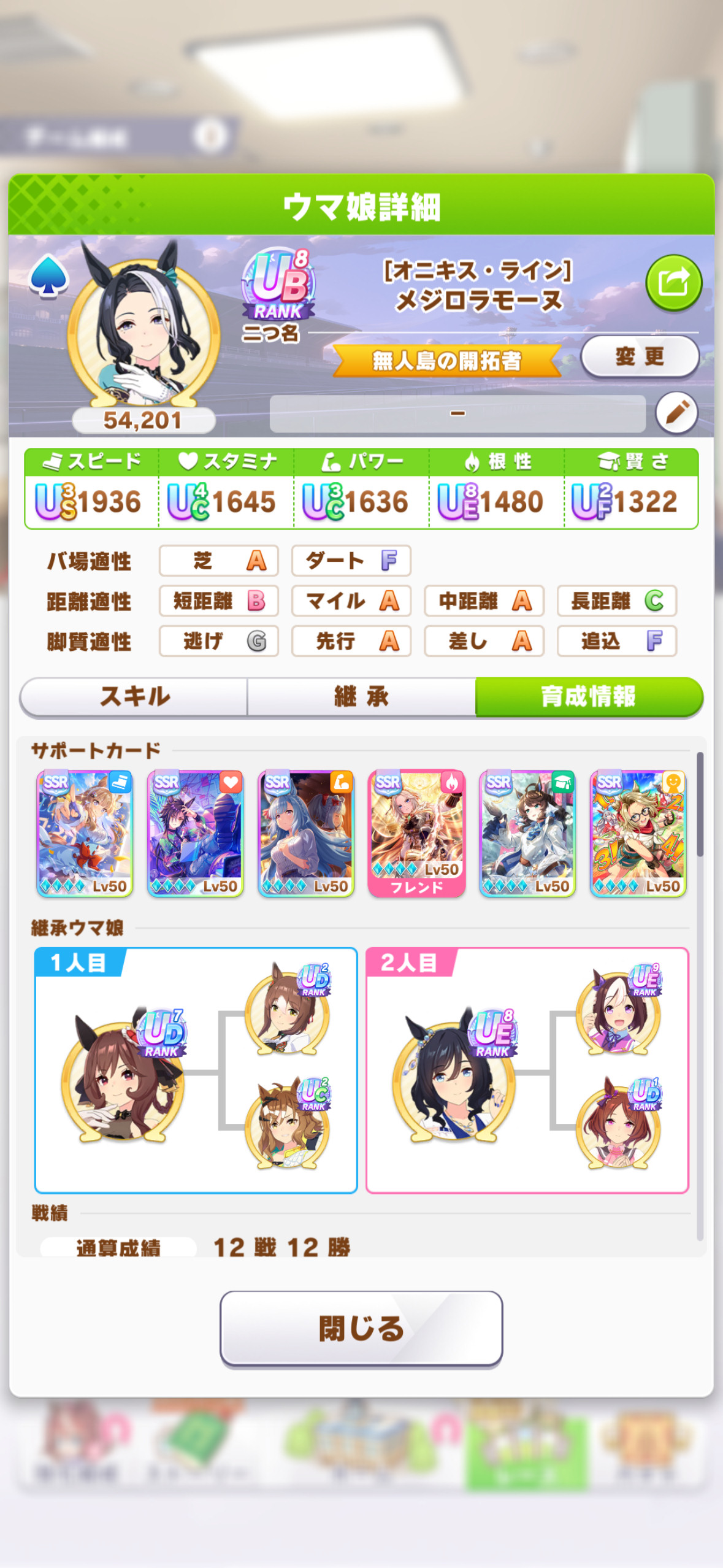This screenshot has height=1568, width=723.
Task: Open the wisdom support card
Action: click(x=527, y=834)
